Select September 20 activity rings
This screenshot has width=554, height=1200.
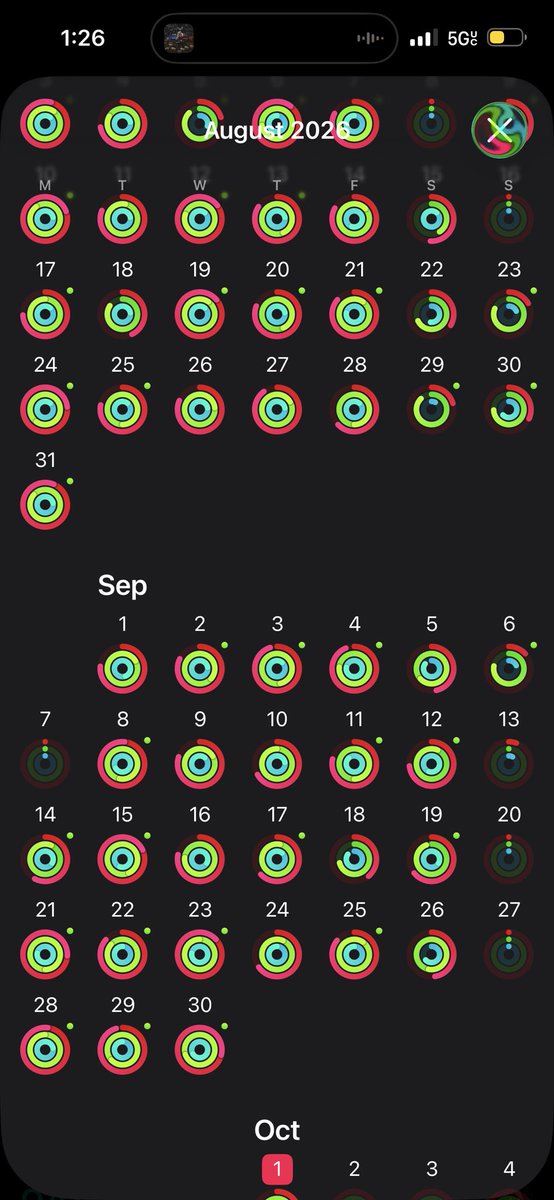click(509, 859)
